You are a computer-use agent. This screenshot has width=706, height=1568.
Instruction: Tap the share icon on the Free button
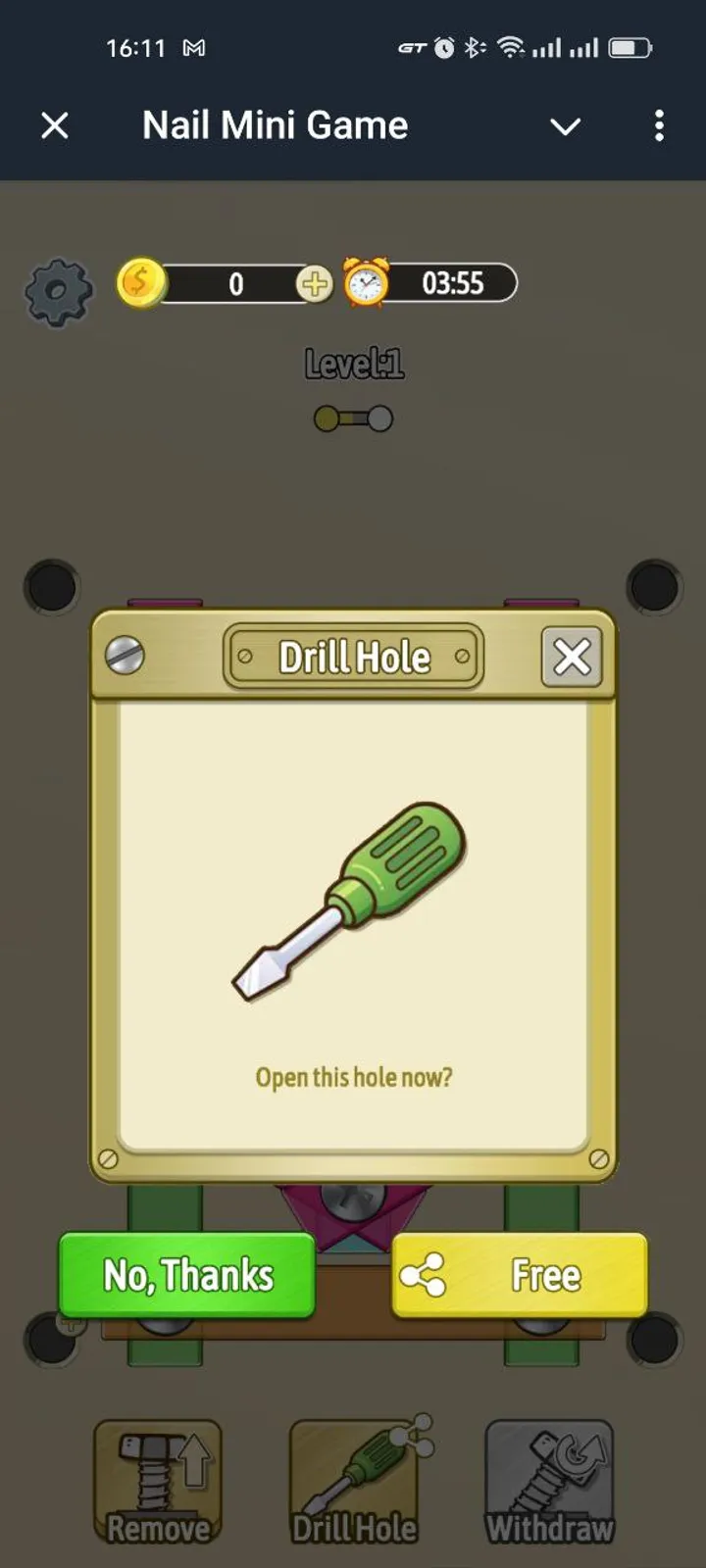pyautogui.click(x=424, y=1274)
